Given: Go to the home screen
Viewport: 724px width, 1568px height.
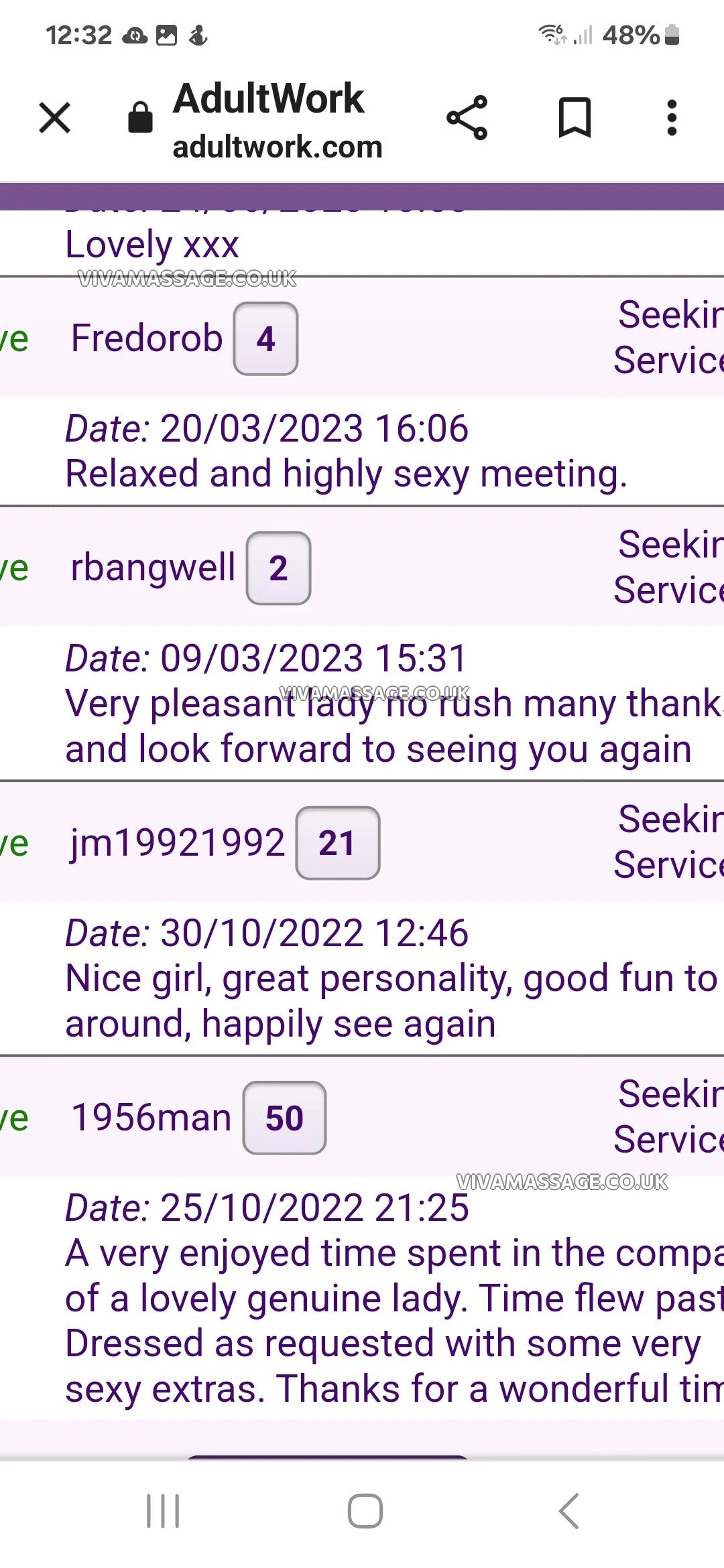Looking at the screenshot, I should click(365, 1511).
